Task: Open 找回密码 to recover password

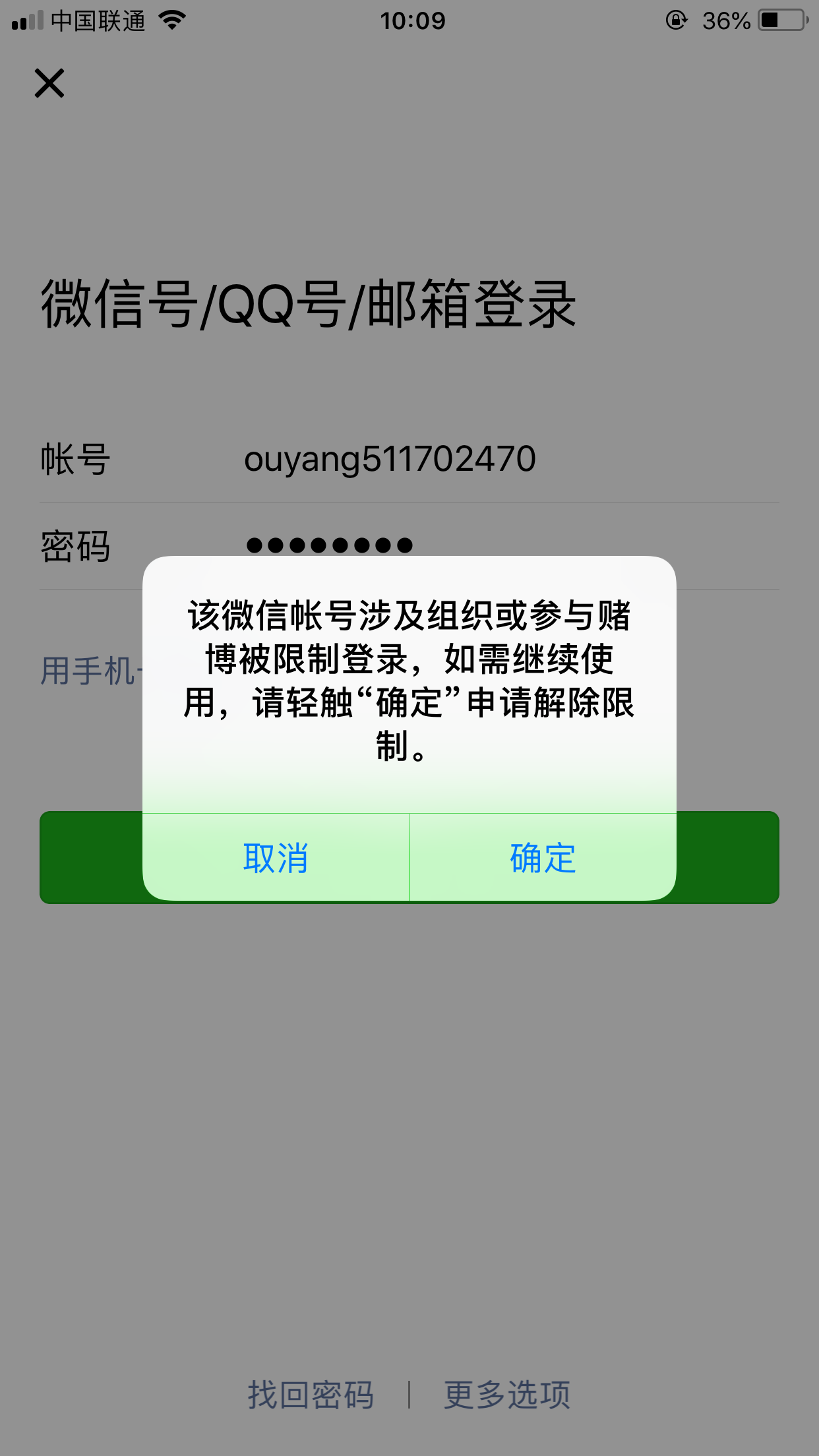Action: click(x=311, y=1395)
